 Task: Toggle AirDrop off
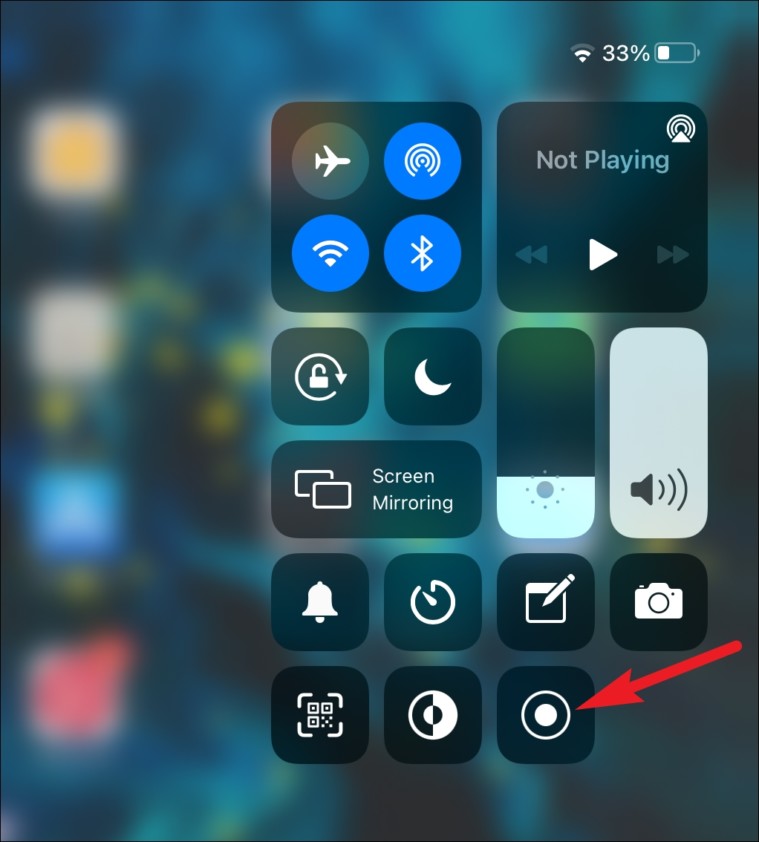click(x=422, y=160)
